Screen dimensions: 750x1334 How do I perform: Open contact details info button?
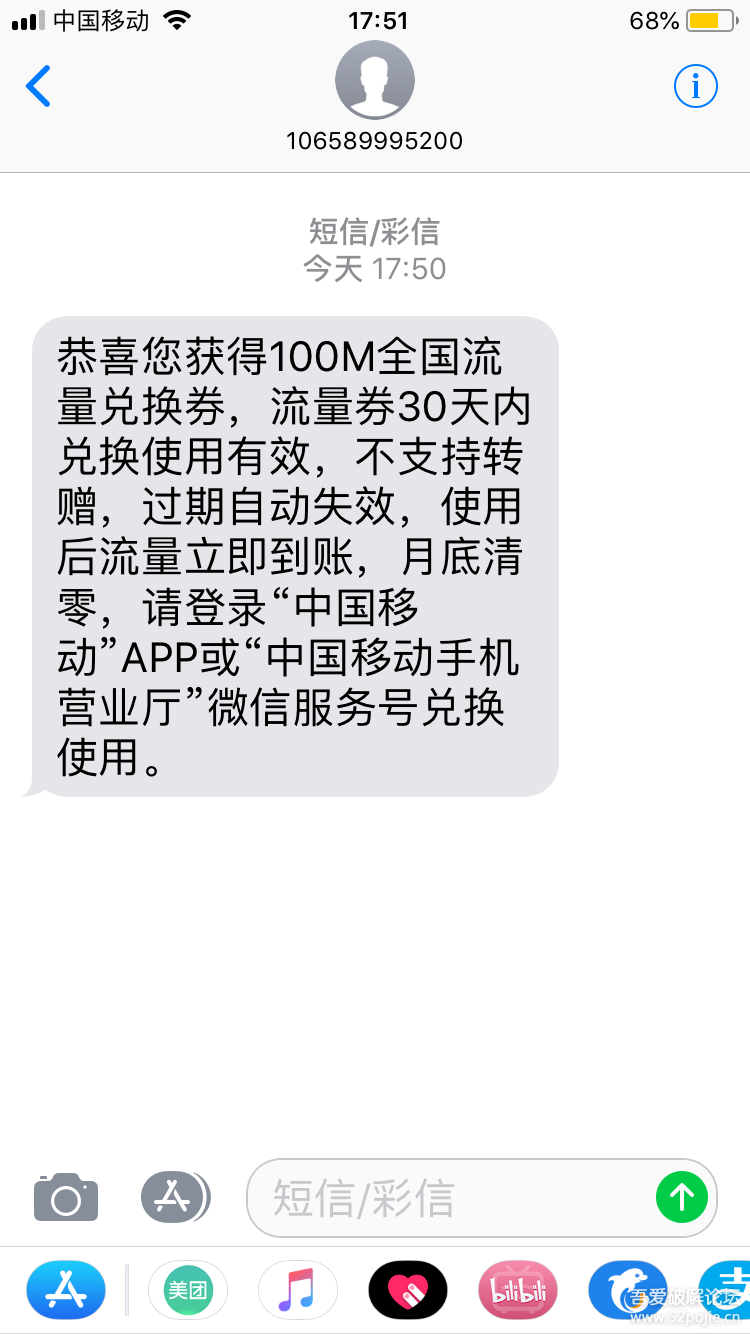695,86
